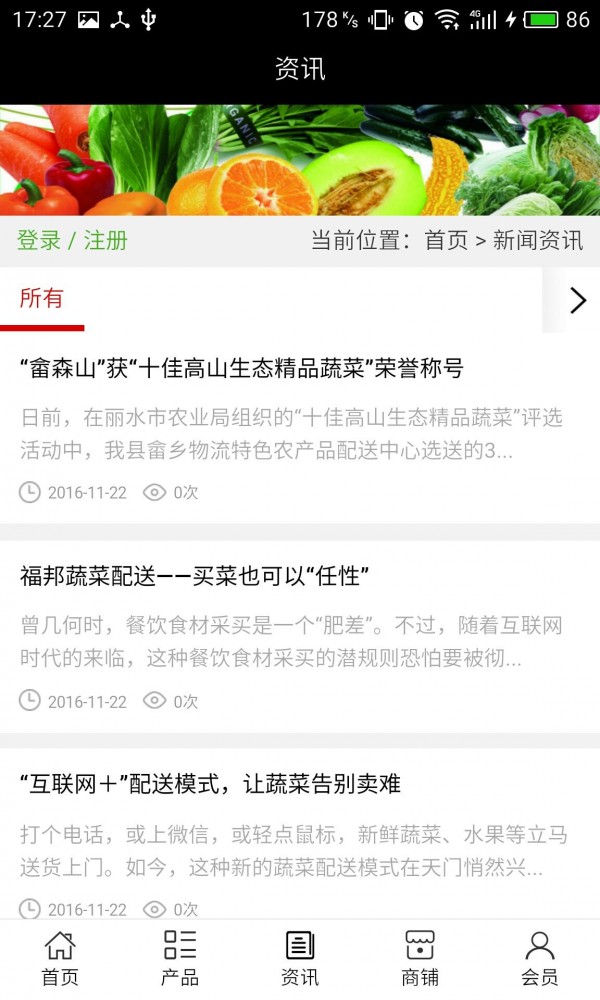Expand more categories with the right arrow
600x1000 pixels.
pyautogui.click(x=577, y=300)
